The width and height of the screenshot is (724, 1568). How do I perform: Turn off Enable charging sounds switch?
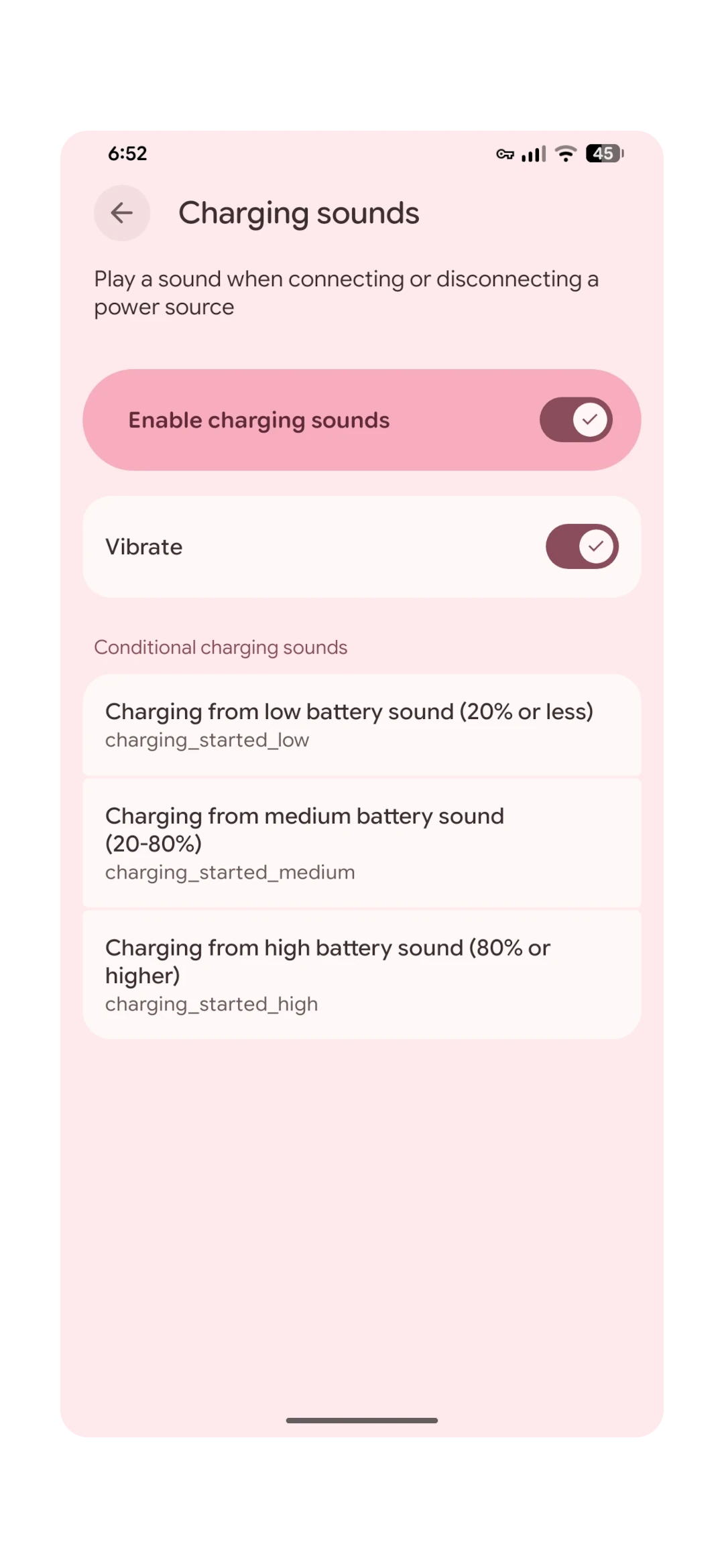click(x=576, y=419)
